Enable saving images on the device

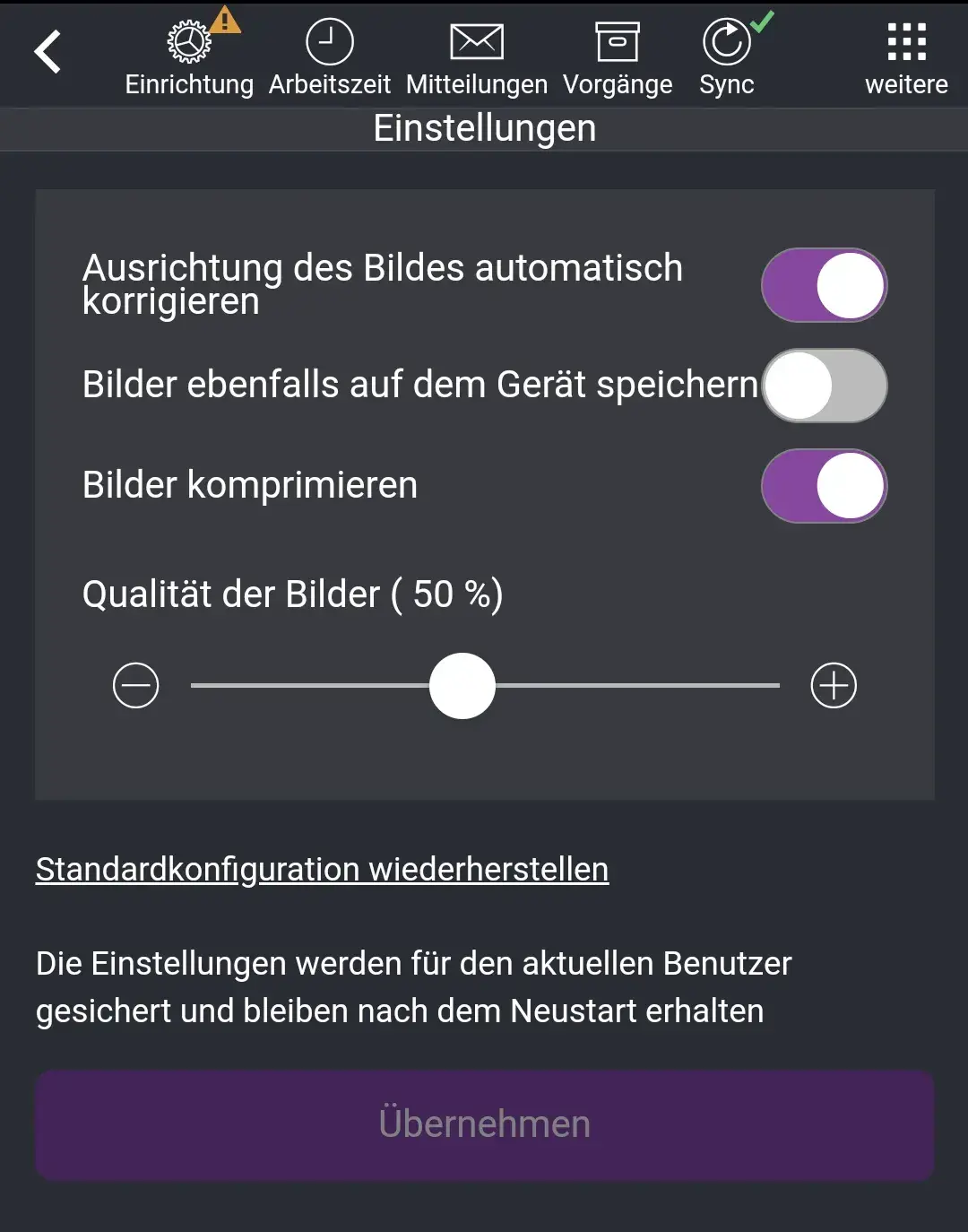point(824,385)
